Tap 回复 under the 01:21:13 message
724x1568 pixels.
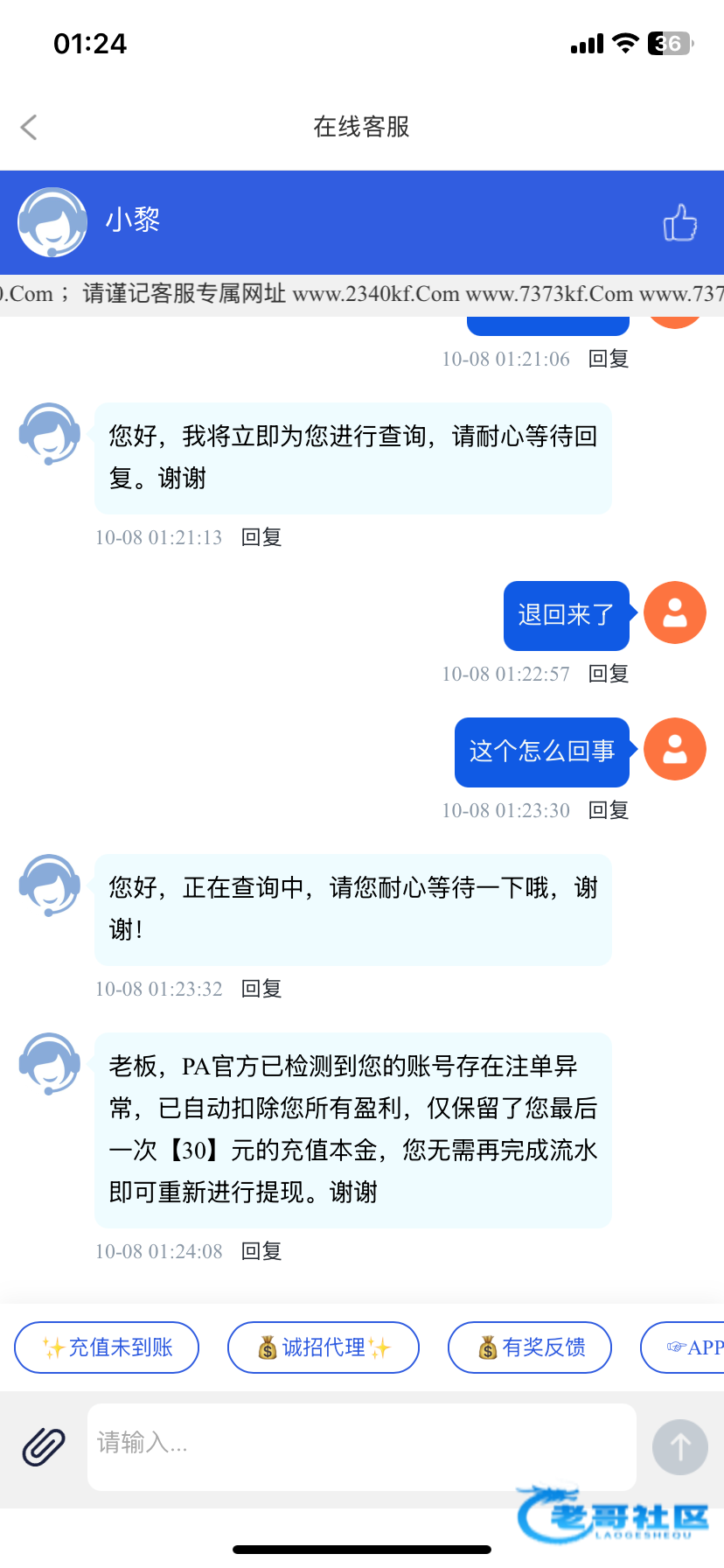pos(261,537)
